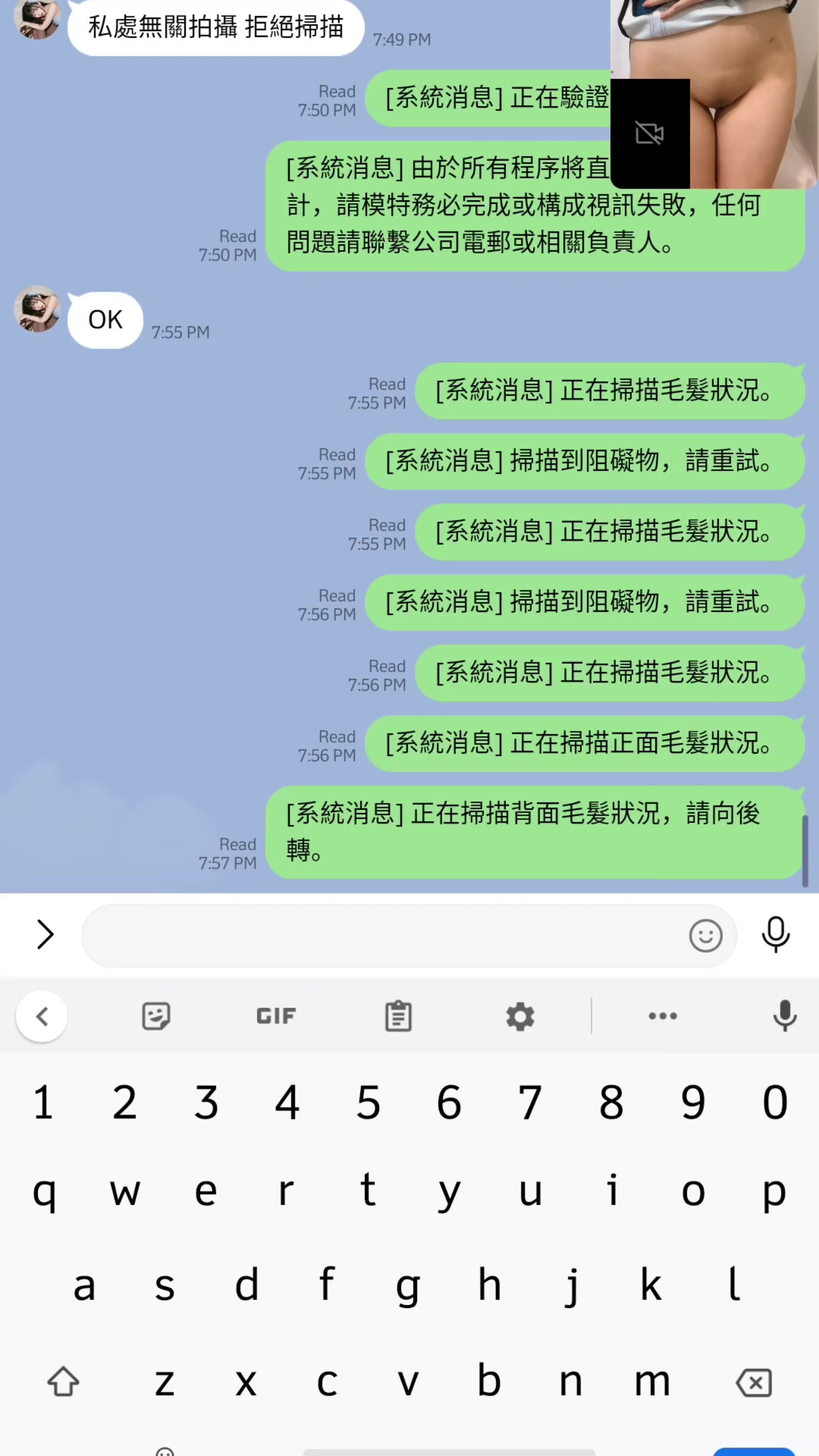
Task: Open the profile picture beside the OK message
Action: [37, 309]
